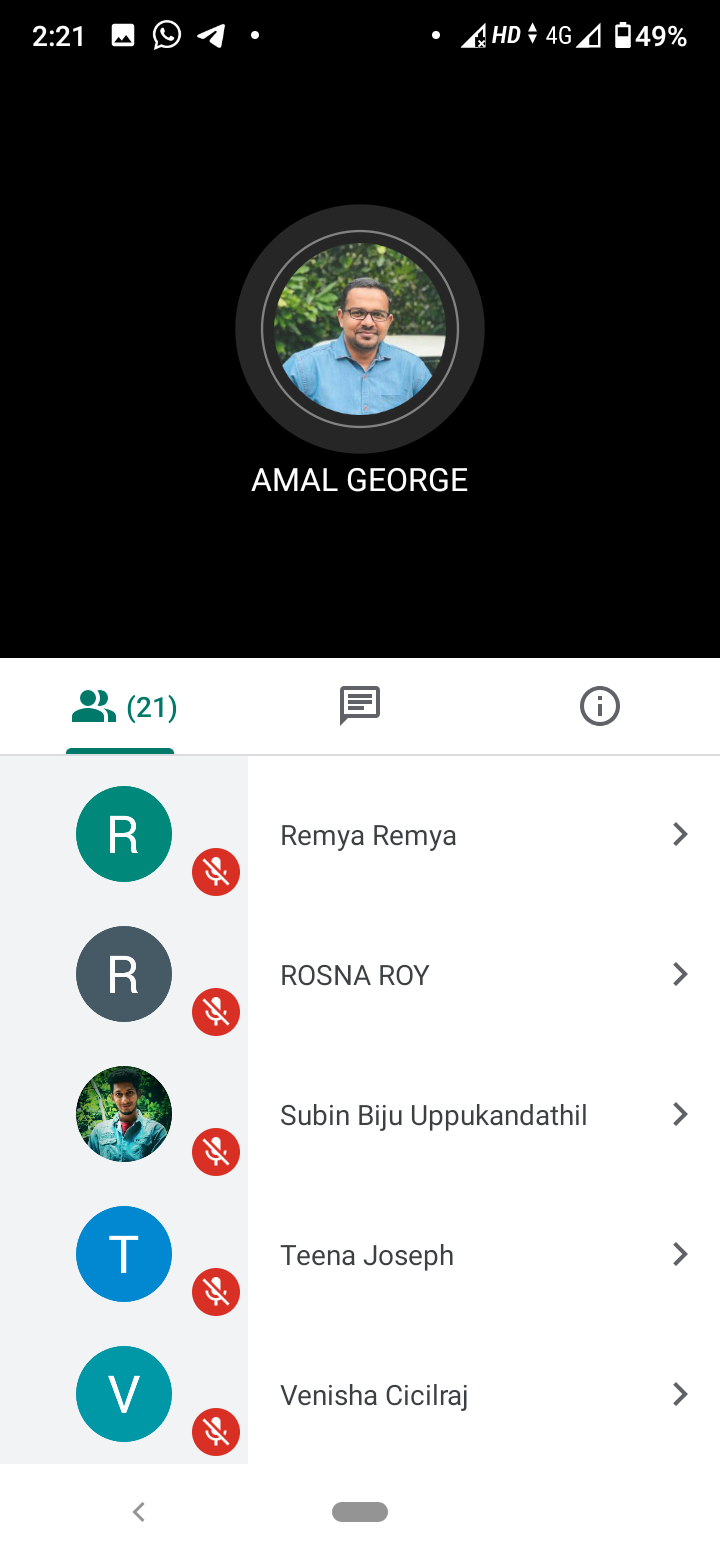Image resolution: width=720 pixels, height=1560 pixels.
Task: Open participant Remya Remya's options
Action: [x=680, y=834]
